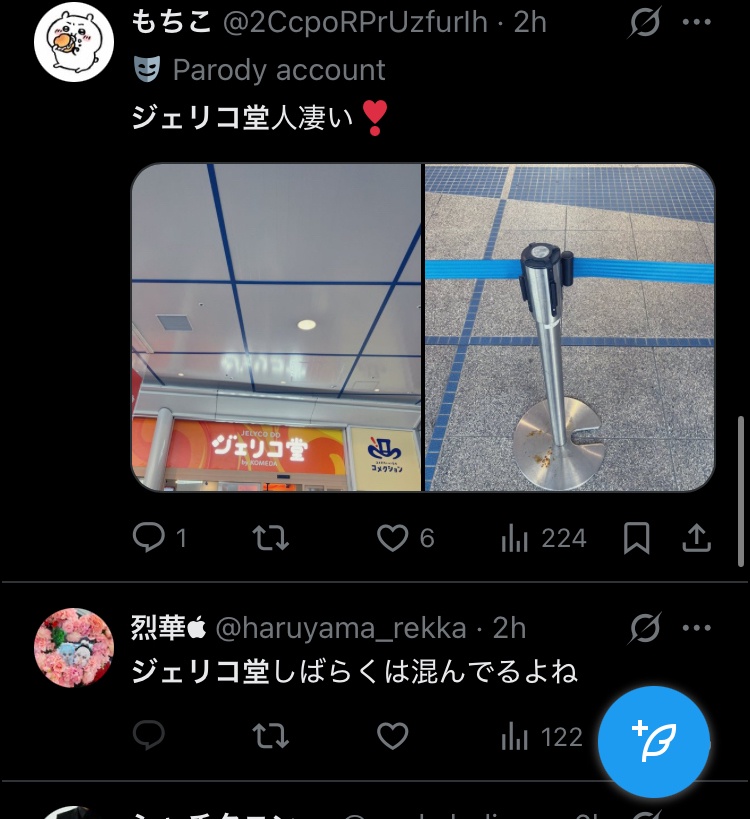The width and height of the screenshot is (750, 819).
Task: Open overflow menu on 烈華's post
Action: [696, 628]
